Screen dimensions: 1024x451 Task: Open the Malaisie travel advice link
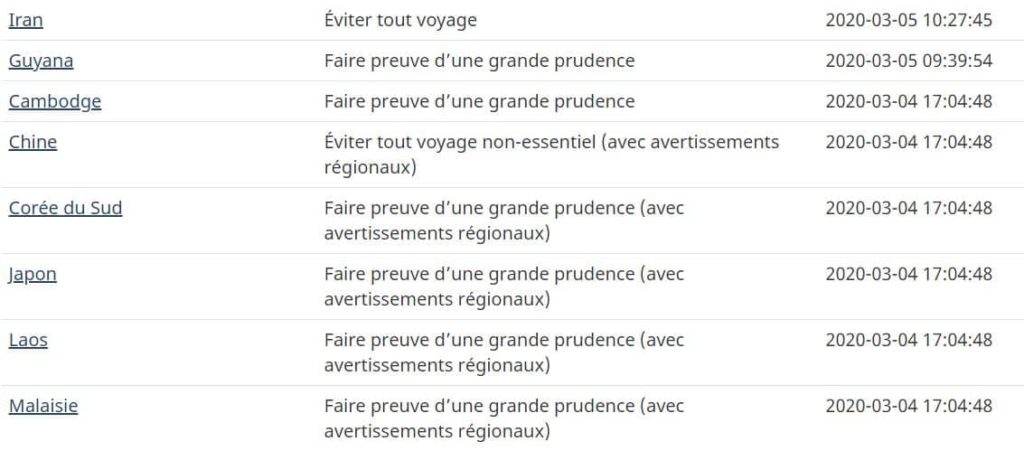pyautogui.click(x=44, y=406)
